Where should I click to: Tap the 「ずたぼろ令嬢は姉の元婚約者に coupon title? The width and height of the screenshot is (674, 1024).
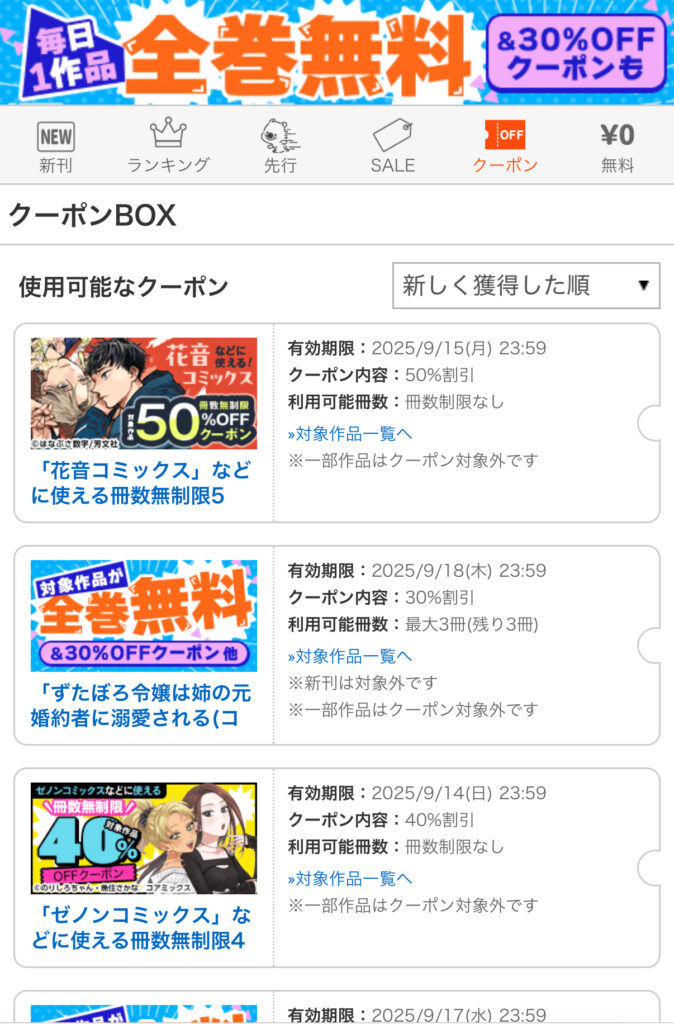pyautogui.click(x=141, y=706)
